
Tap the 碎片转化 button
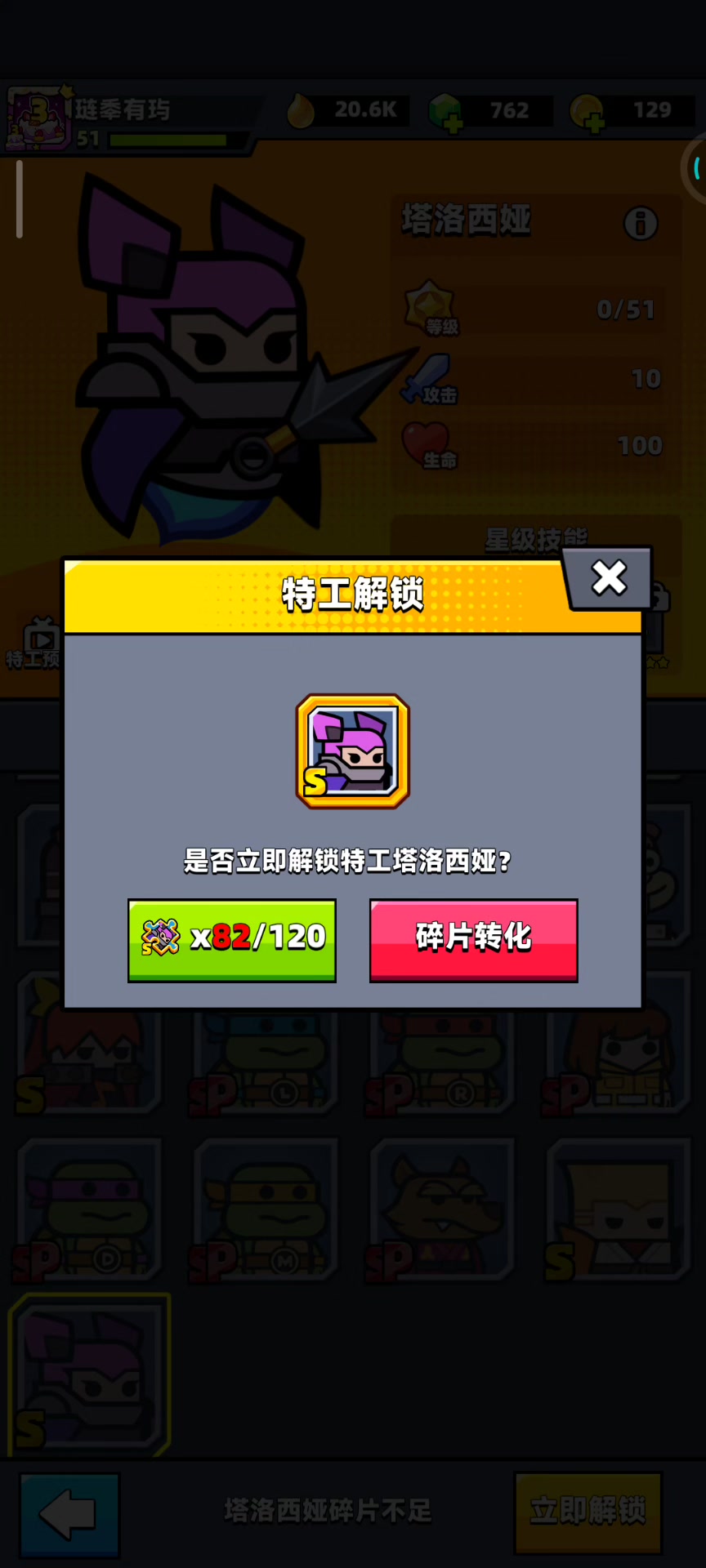pyautogui.click(x=474, y=940)
